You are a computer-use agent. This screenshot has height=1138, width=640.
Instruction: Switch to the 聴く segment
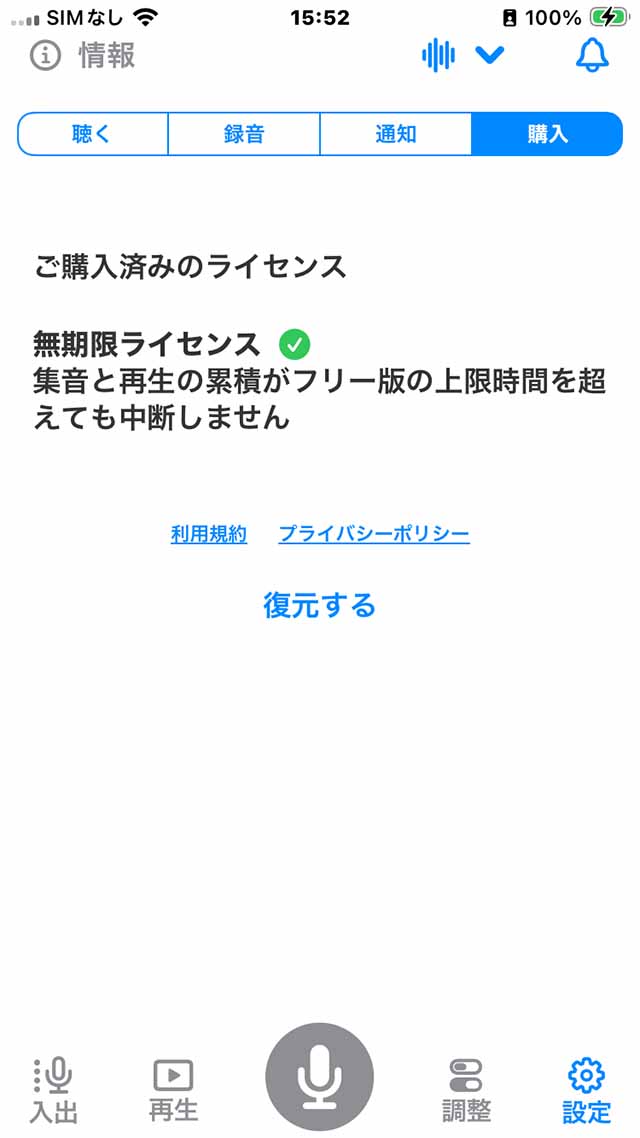92,134
